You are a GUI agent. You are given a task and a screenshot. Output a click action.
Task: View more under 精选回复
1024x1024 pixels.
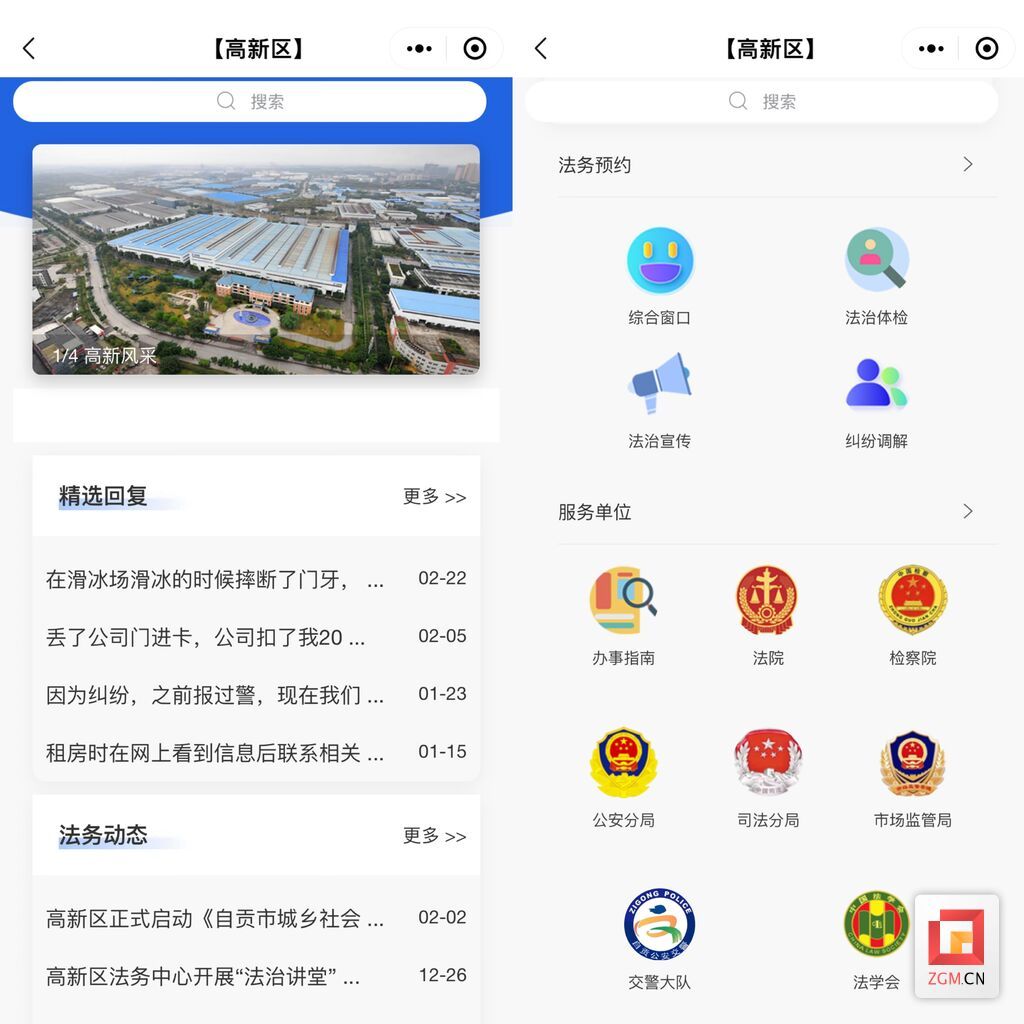coord(434,497)
